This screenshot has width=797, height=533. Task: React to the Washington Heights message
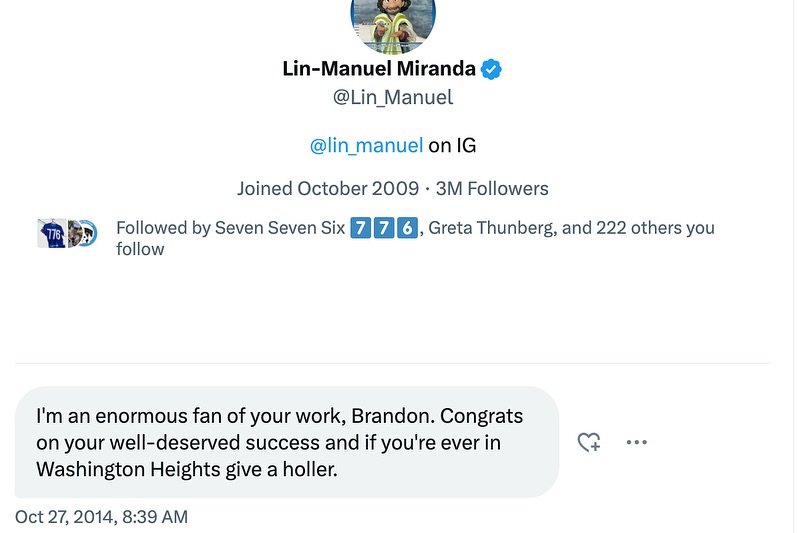[589, 442]
